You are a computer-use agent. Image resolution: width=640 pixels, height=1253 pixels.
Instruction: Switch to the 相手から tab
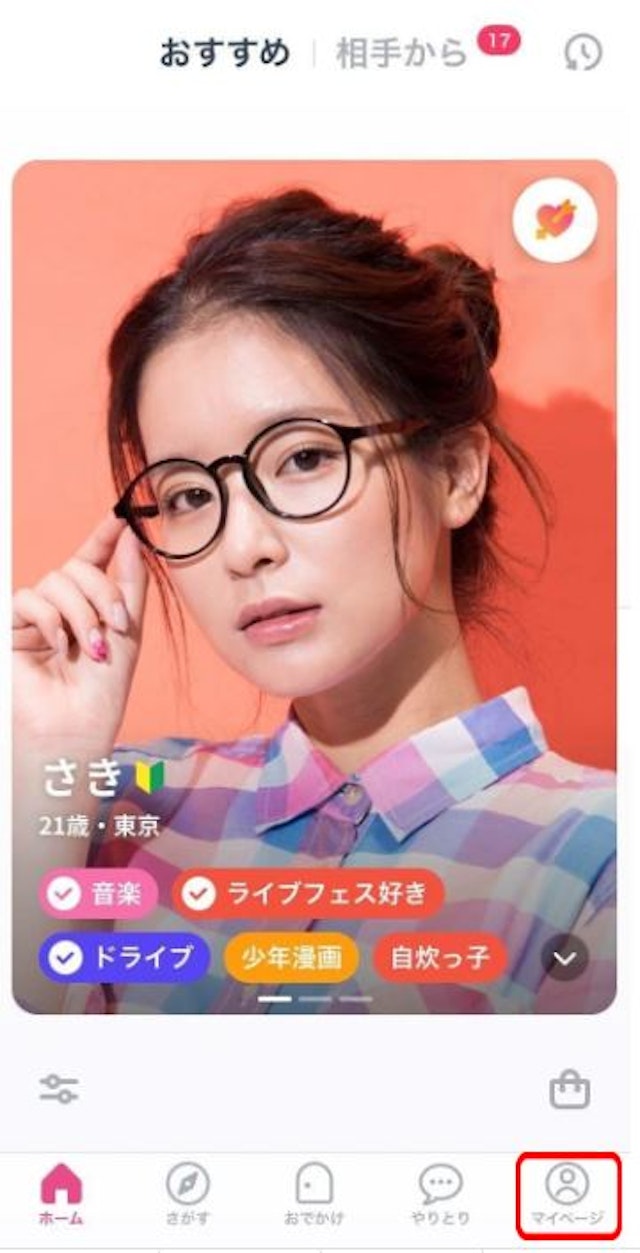pos(402,53)
